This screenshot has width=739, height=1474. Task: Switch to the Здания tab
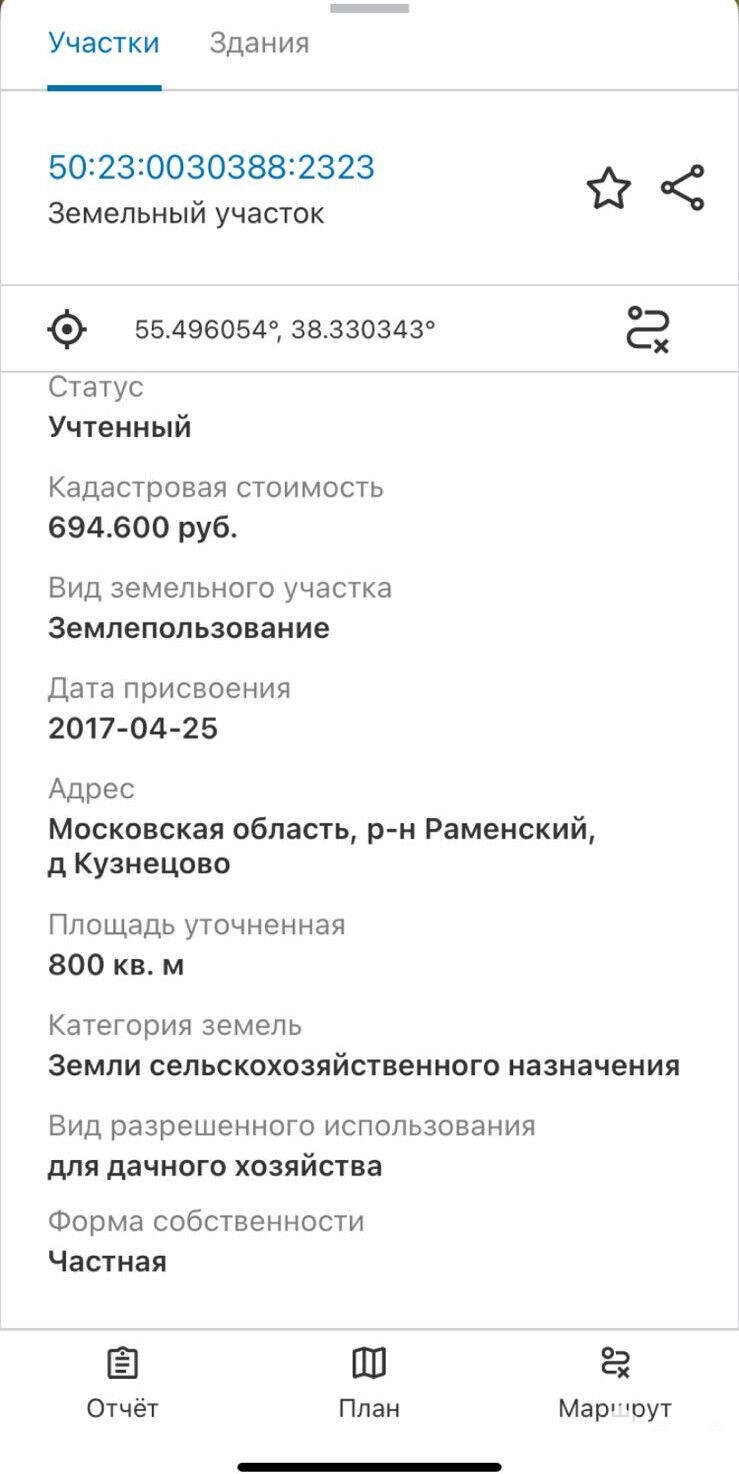tap(258, 44)
